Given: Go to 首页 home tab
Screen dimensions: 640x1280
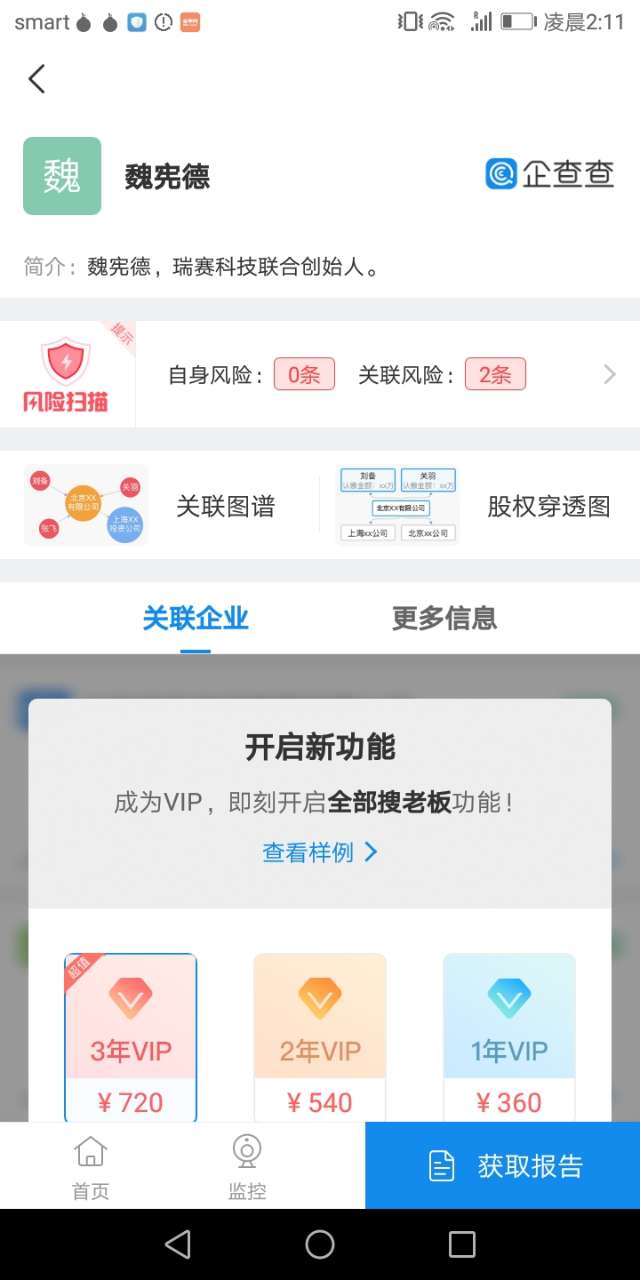Looking at the screenshot, I should tap(90, 1166).
